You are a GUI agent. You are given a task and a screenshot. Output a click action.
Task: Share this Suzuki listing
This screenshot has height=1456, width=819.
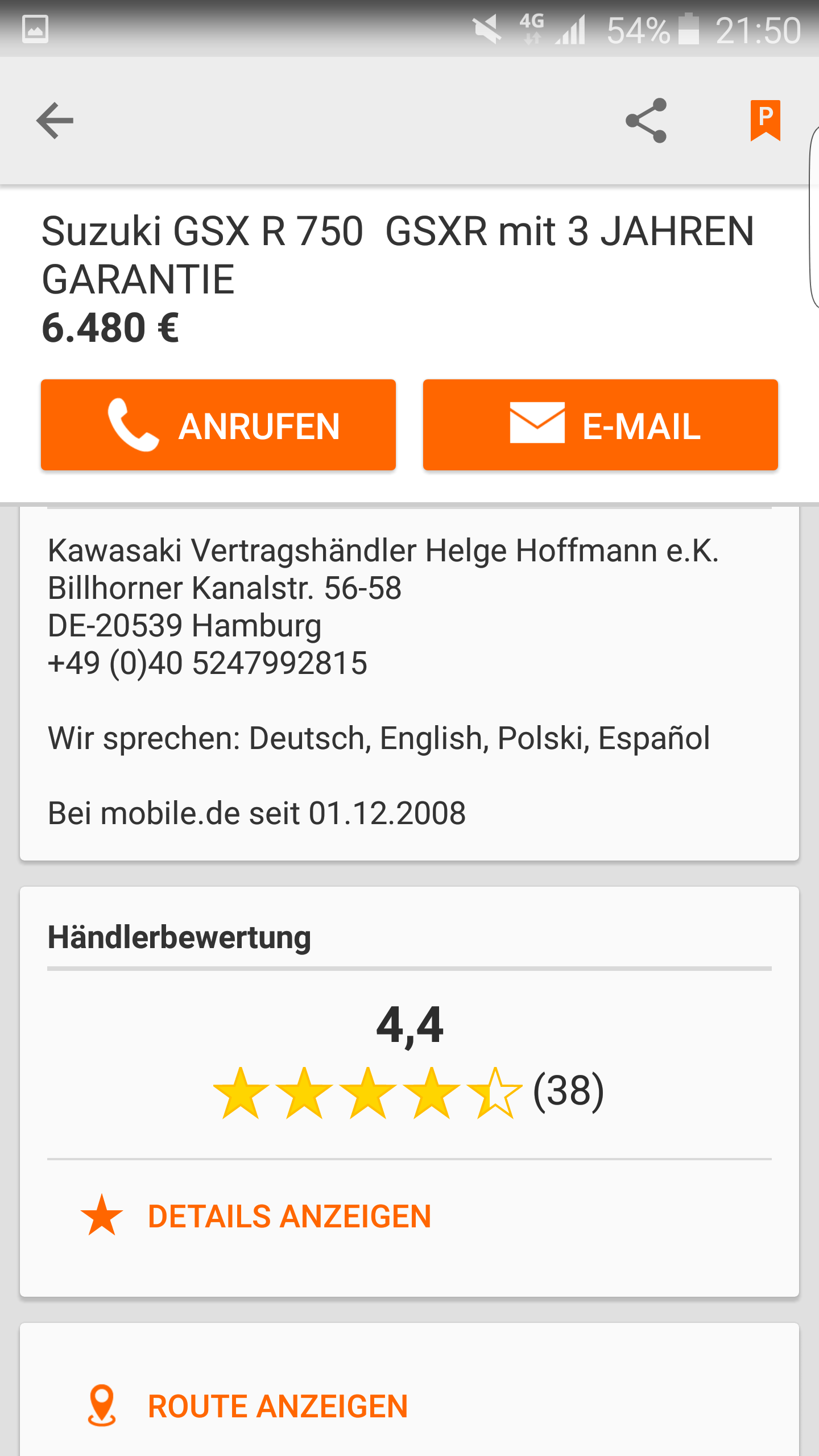coord(646,121)
